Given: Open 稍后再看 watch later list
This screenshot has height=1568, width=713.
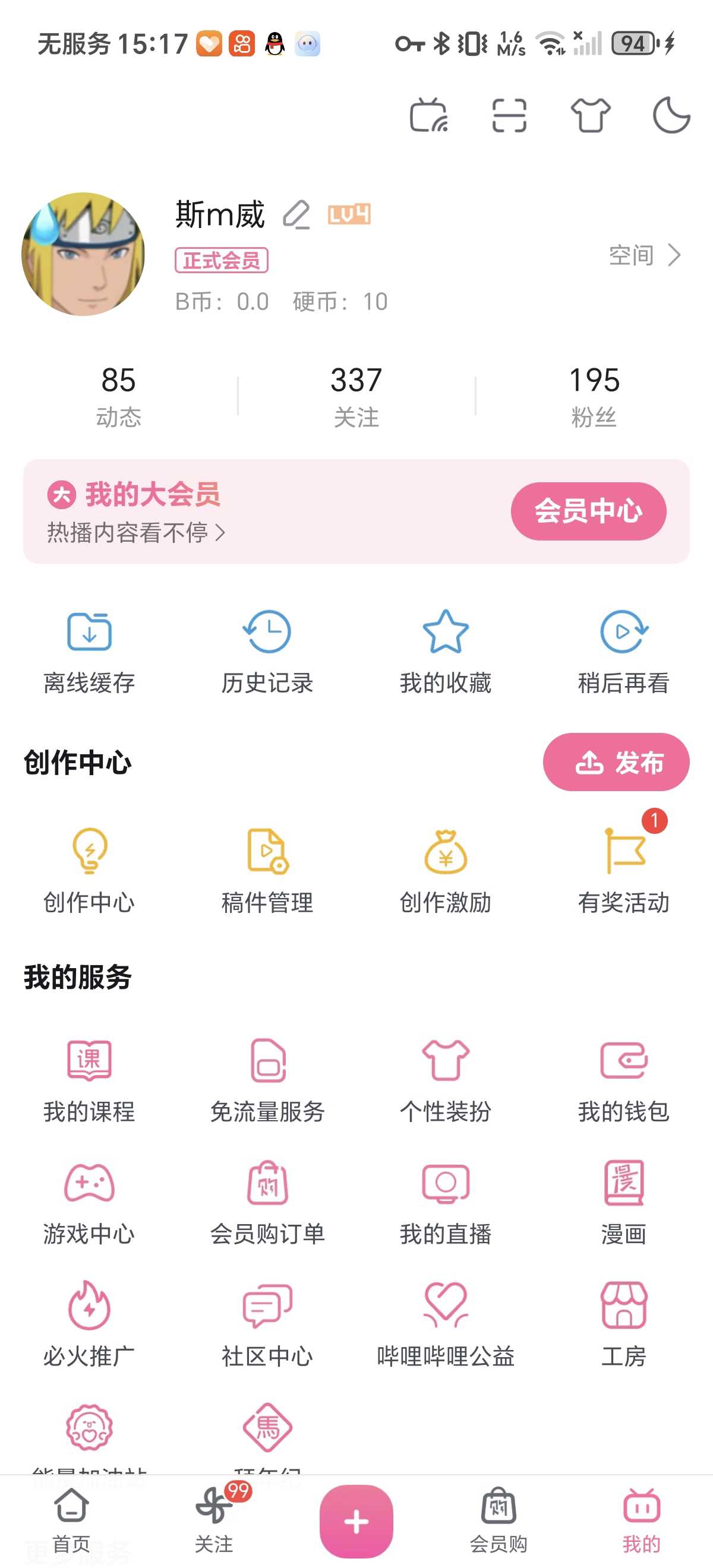Looking at the screenshot, I should [x=623, y=653].
